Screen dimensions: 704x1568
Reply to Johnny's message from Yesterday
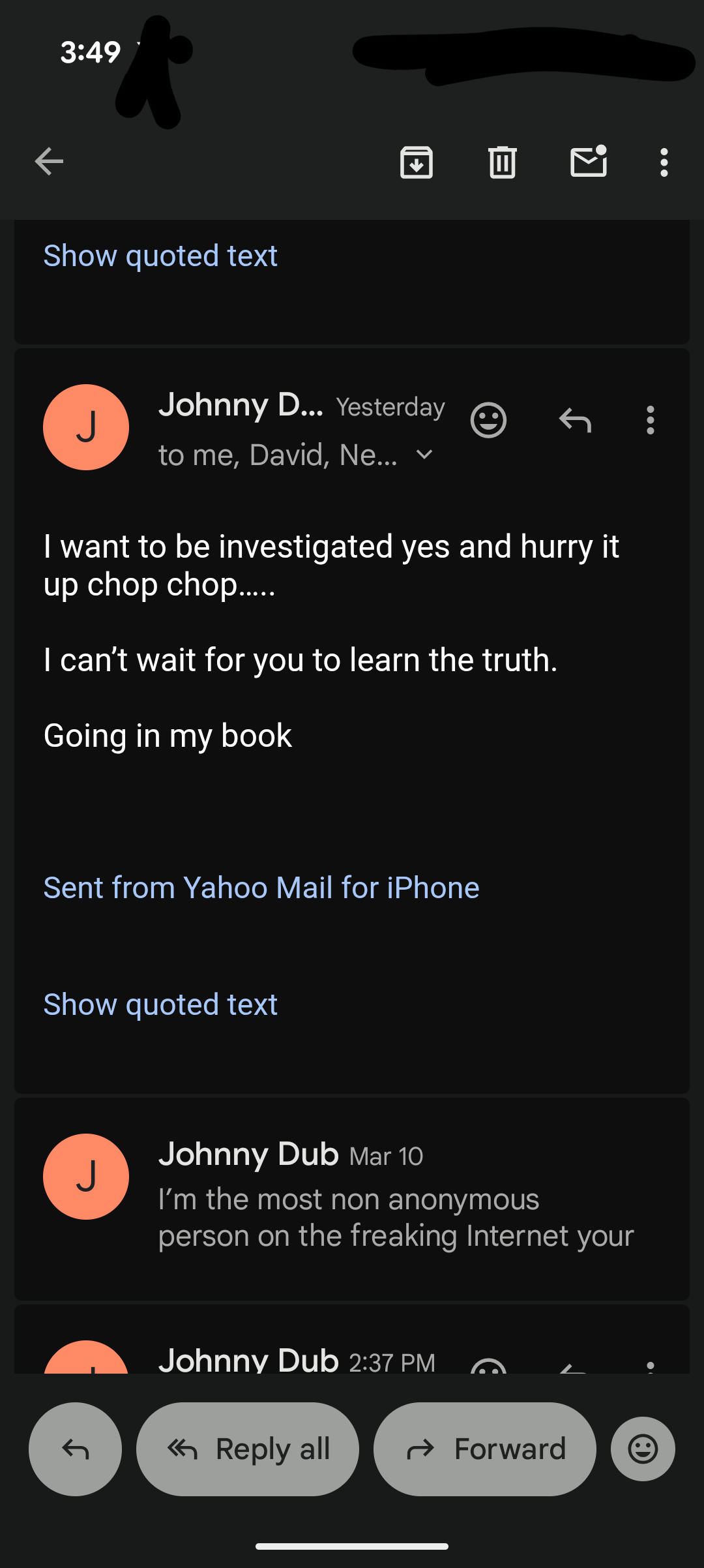point(575,420)
